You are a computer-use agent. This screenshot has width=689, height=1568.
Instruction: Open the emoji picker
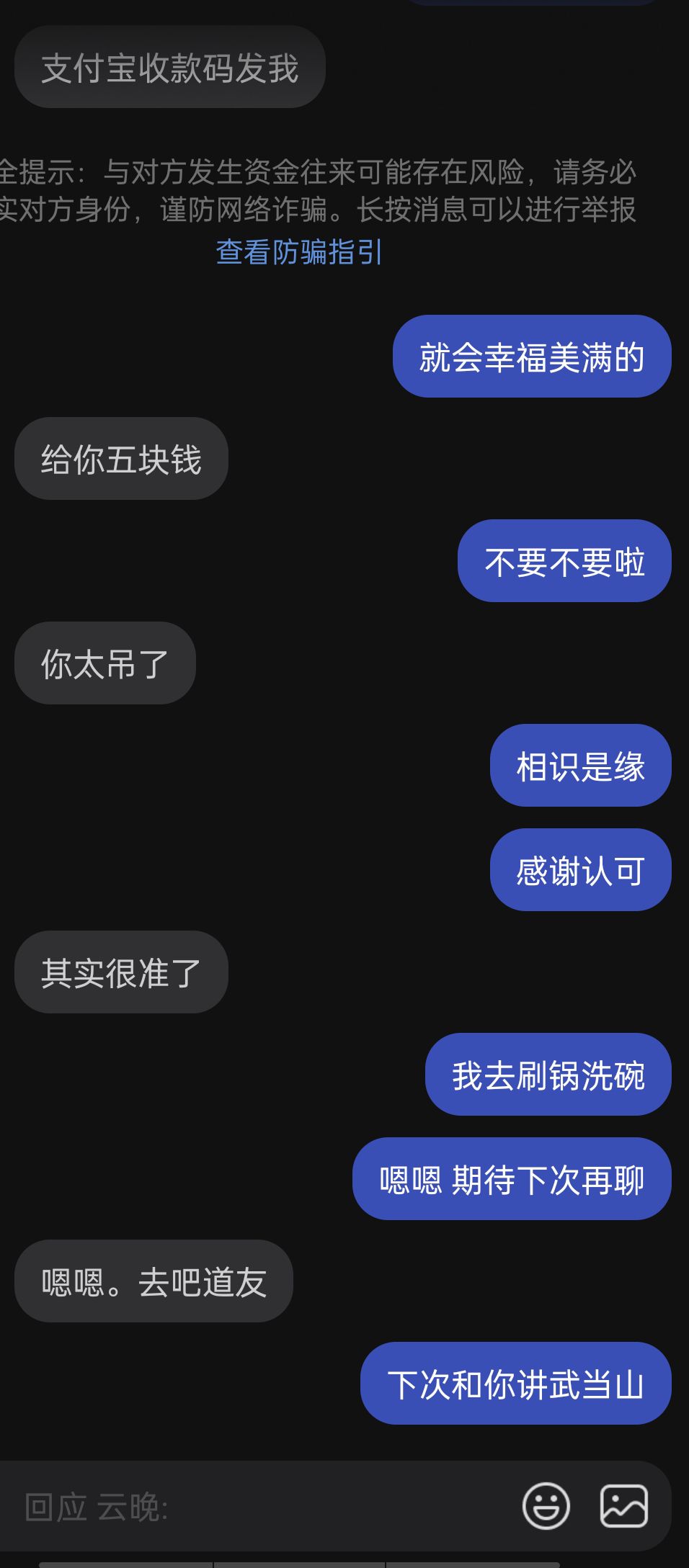click(x=546, y=1506)
